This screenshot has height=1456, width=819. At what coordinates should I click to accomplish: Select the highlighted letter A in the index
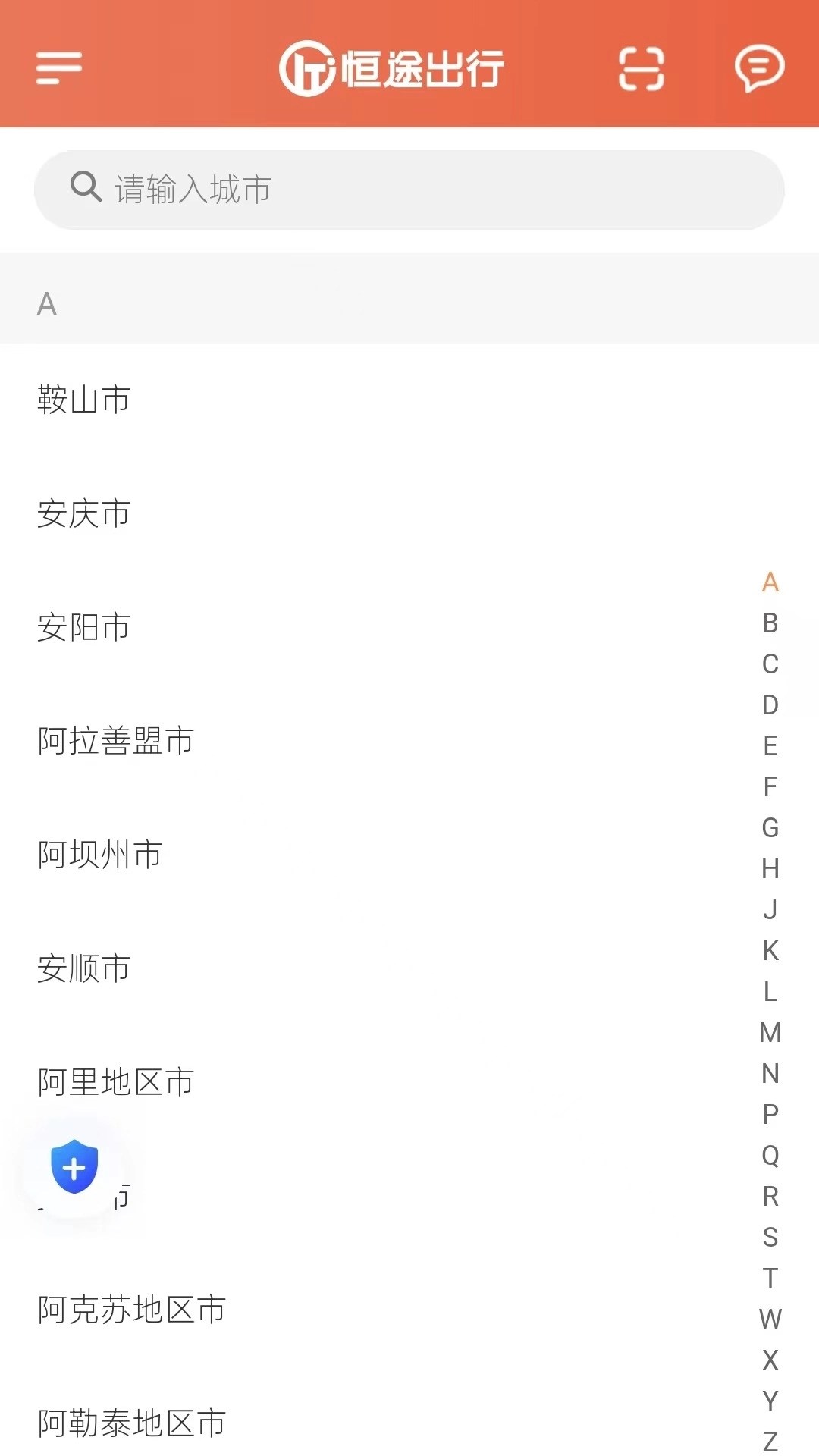(x=770, y=581)
